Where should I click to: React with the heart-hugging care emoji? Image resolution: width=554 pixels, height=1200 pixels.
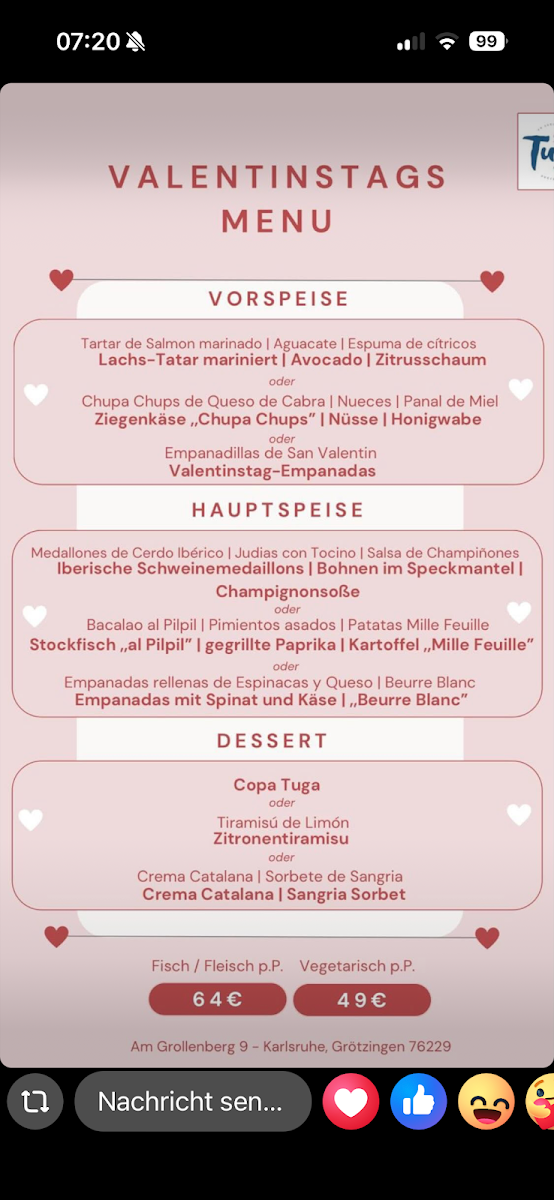540,1102
